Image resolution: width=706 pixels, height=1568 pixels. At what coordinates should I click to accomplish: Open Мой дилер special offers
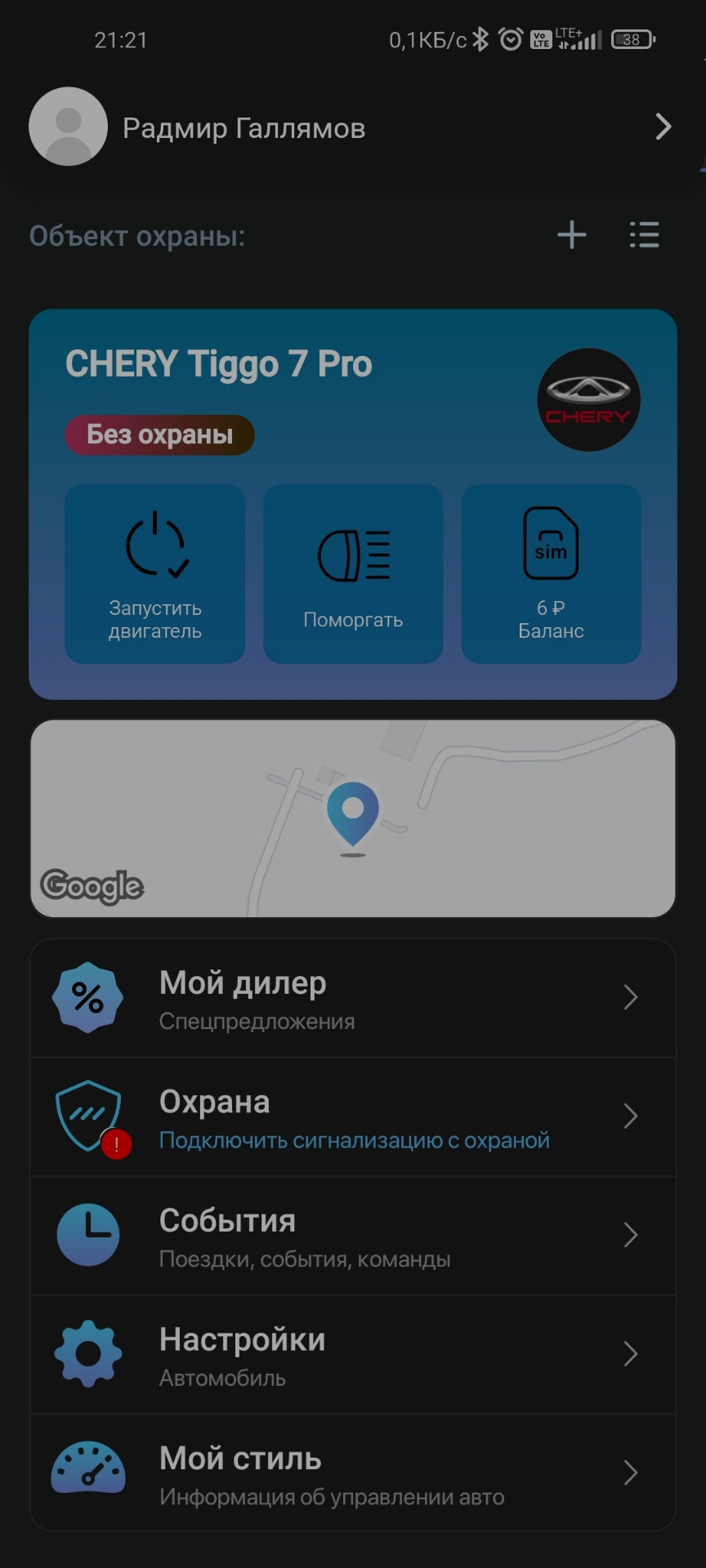pos(353,998)
